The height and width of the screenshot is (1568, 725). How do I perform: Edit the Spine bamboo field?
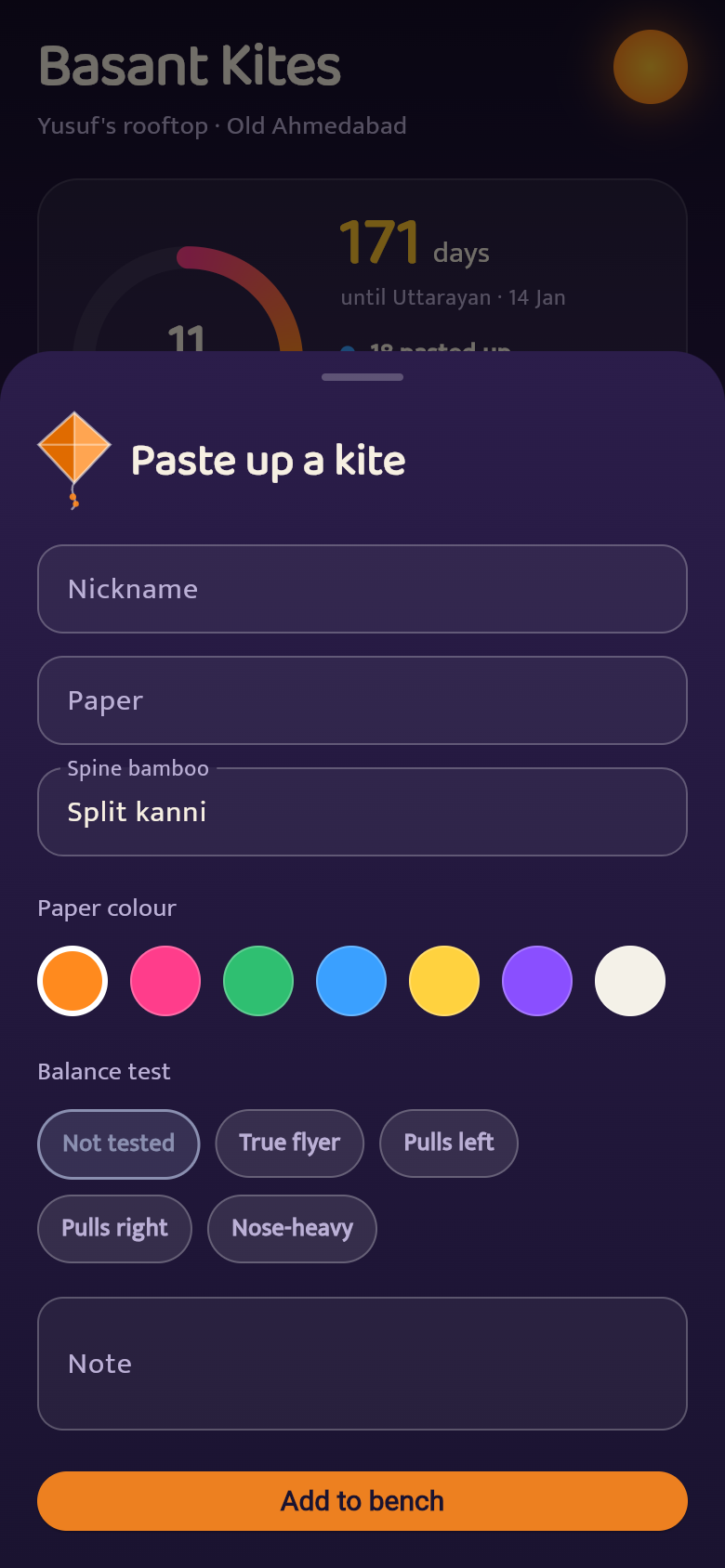pos(362,812)
